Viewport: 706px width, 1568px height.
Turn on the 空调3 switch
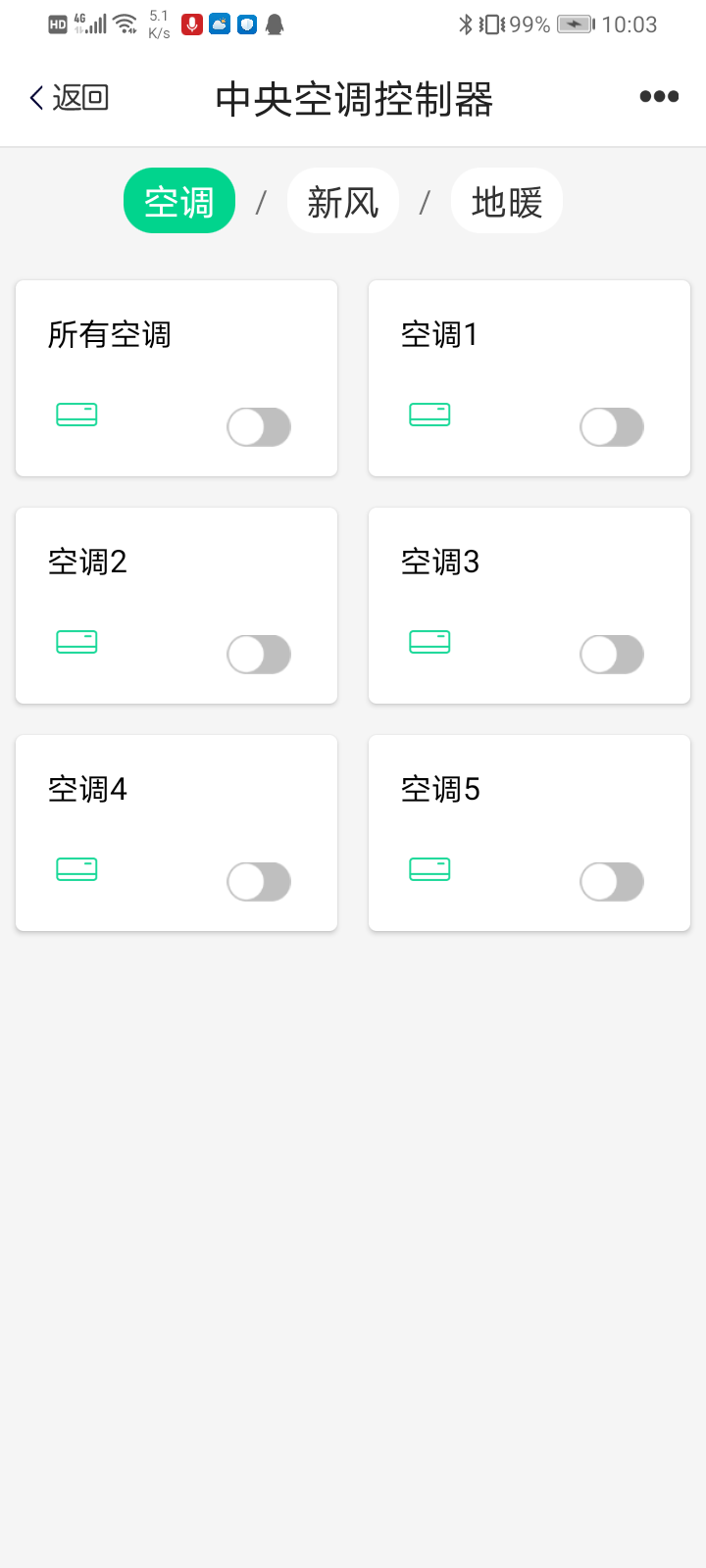[x=612, y=655]
